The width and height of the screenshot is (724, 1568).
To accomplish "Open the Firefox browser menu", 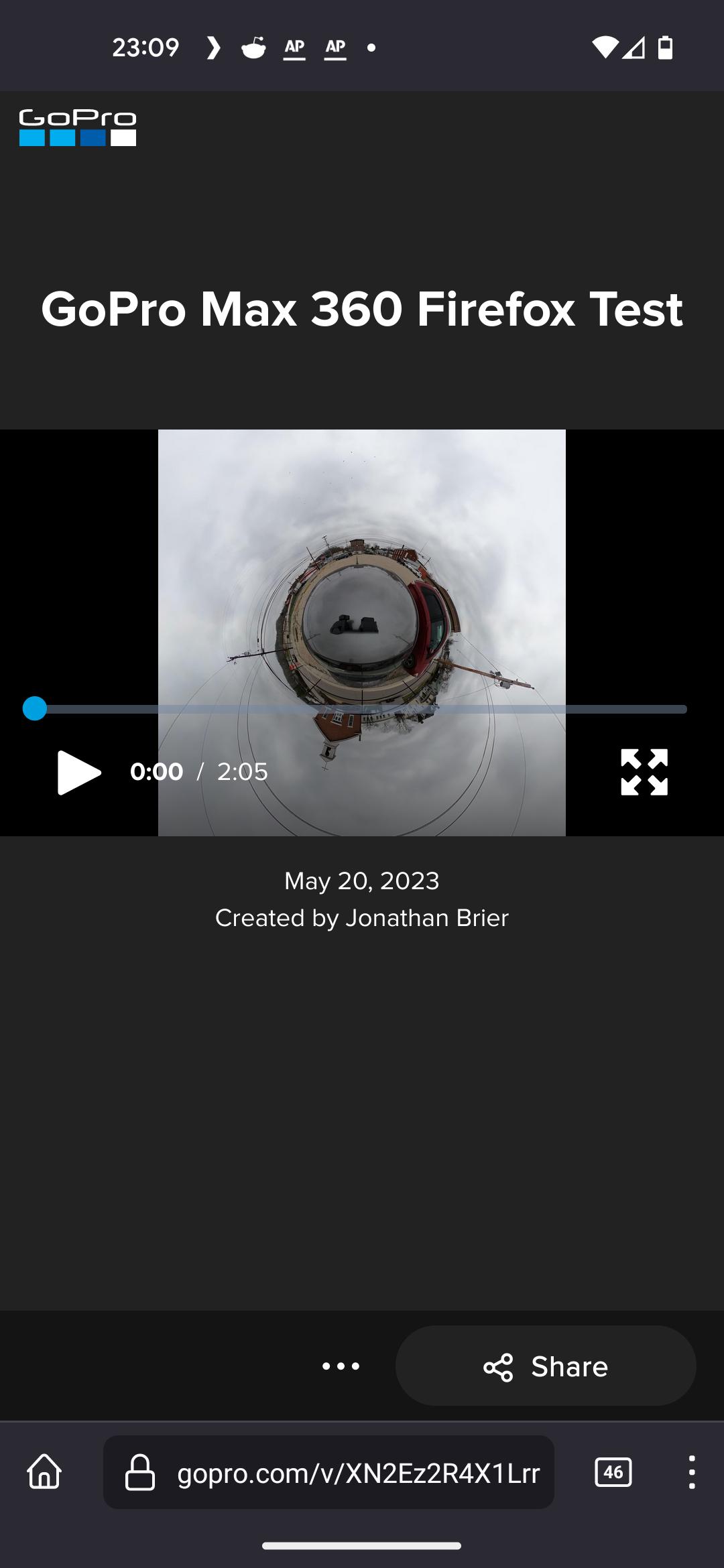I will (693, 1474).
